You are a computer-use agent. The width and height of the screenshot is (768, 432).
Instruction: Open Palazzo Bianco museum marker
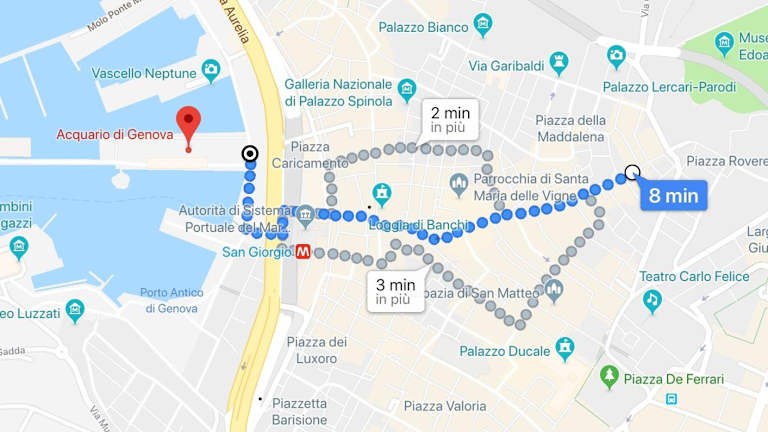click(483, 22)
